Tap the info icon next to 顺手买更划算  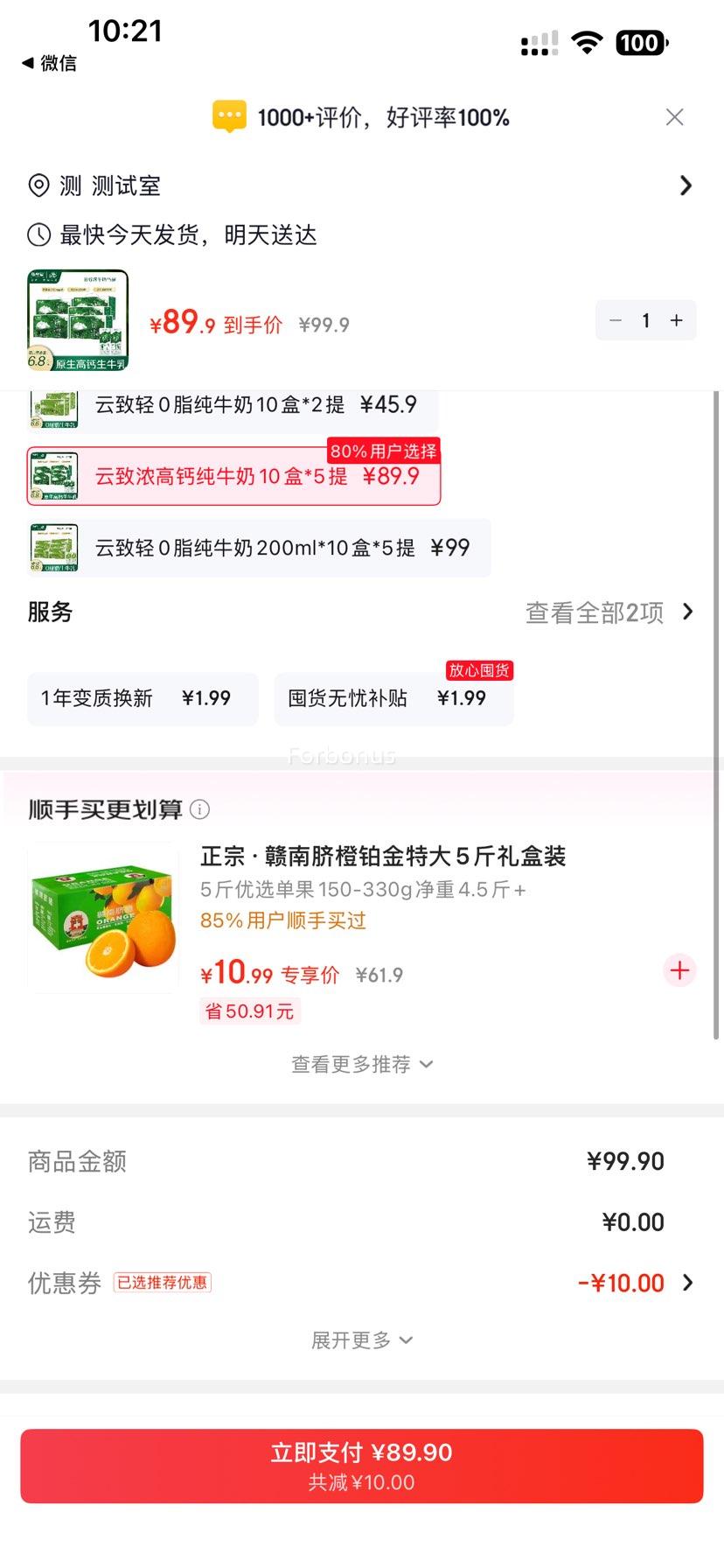(x=201, y=810)
